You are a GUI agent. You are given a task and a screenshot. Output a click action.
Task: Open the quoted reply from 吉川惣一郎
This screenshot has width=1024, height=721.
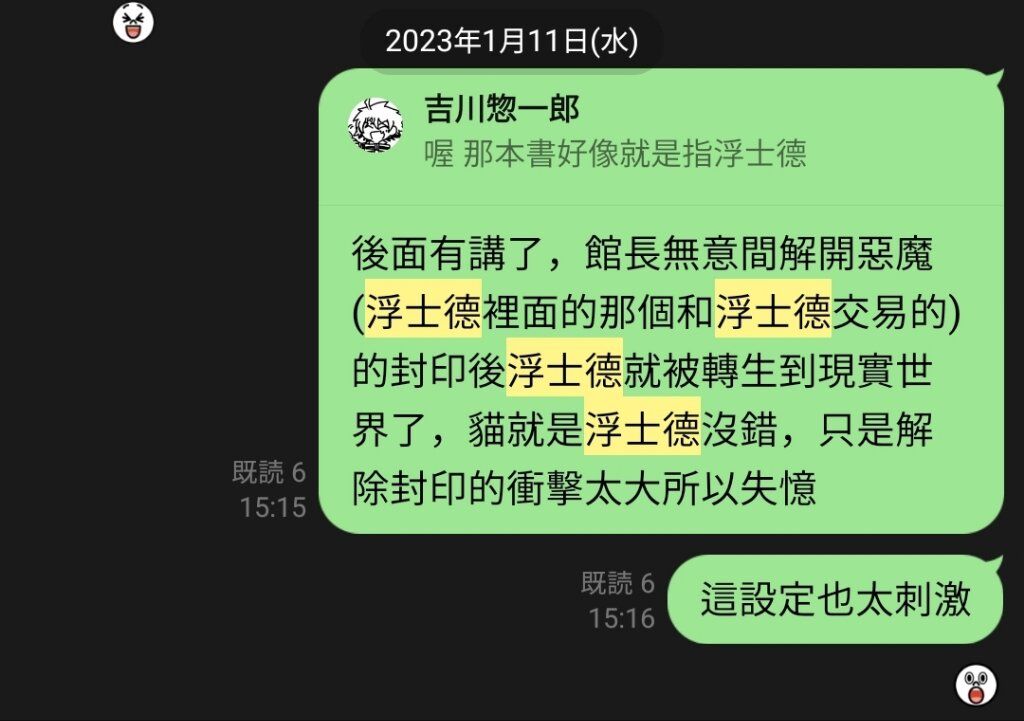point(615,138)
